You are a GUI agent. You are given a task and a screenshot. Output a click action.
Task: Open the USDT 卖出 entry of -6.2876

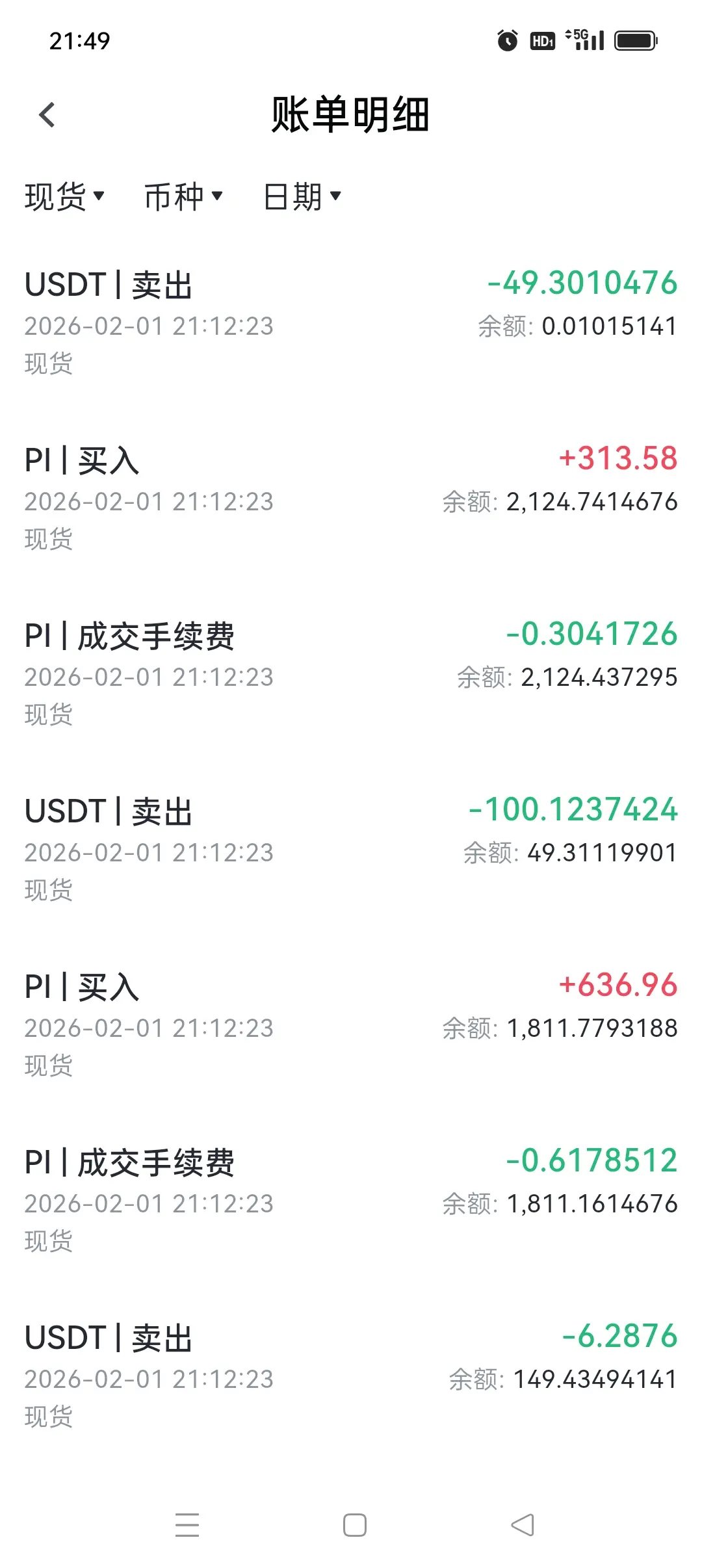click(351, 1375)
